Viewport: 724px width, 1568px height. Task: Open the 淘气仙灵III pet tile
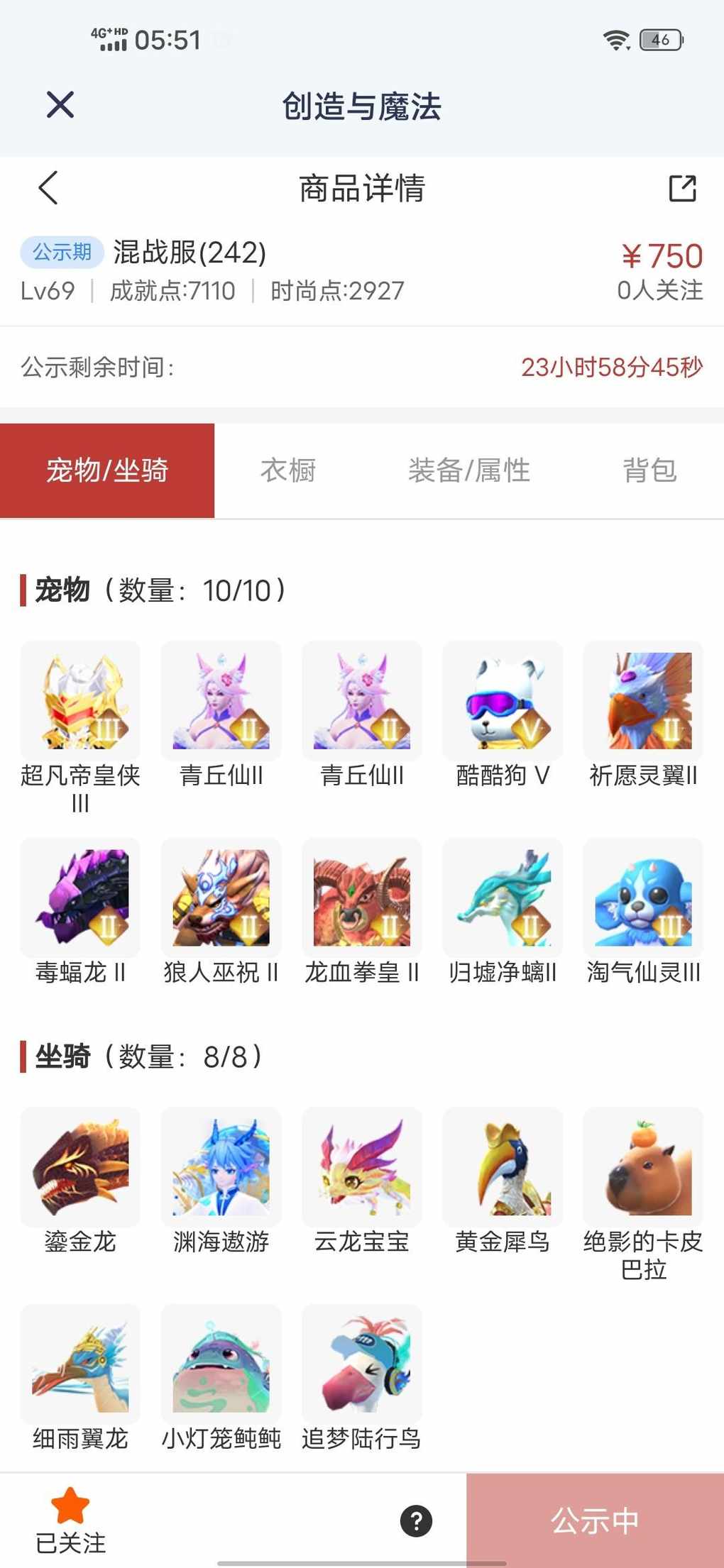(x=643, y=898)
